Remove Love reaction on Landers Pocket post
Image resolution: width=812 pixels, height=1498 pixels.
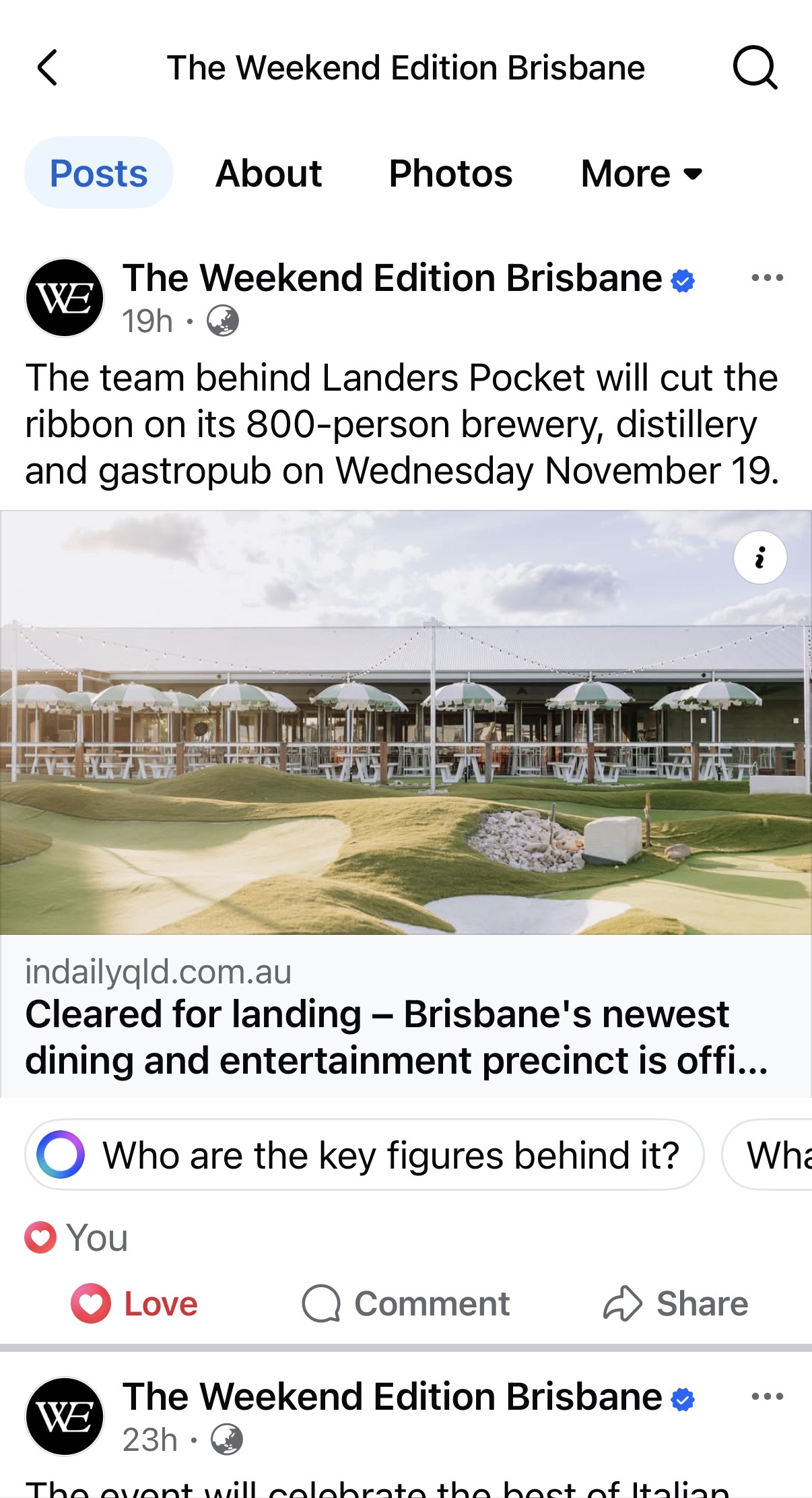point(134,1303)
